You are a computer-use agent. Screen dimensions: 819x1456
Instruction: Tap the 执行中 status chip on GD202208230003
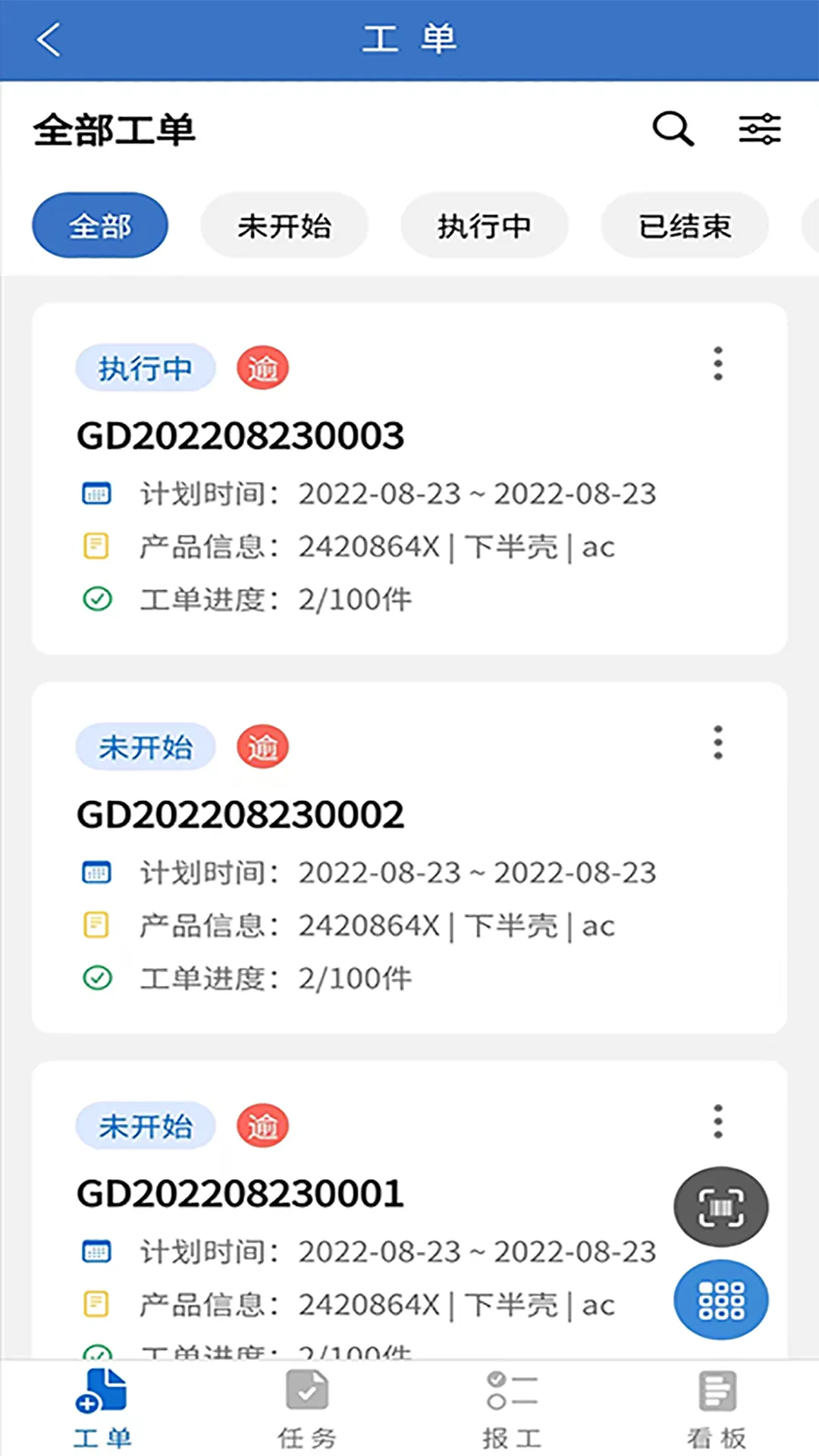click(x=145, y=367)
